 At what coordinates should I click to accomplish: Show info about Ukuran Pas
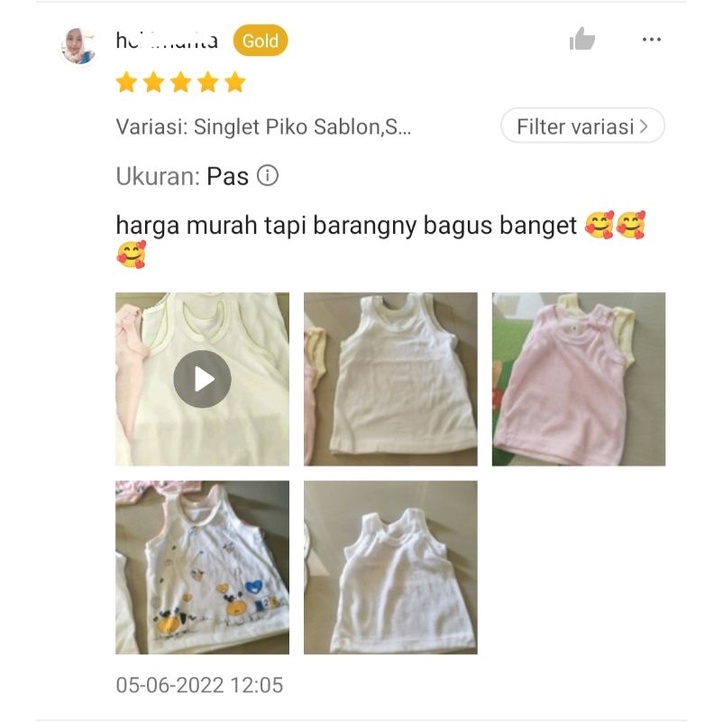point(268,176)
